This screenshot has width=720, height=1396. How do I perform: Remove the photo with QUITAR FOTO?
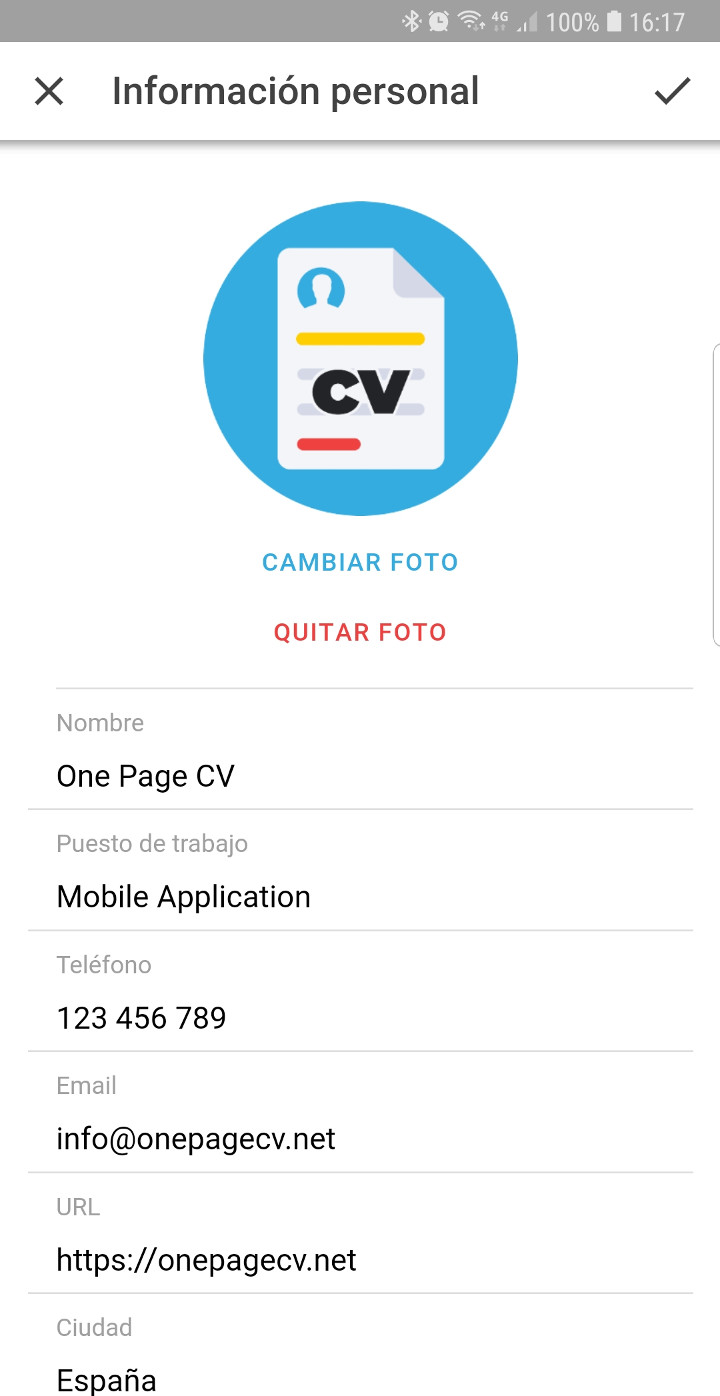[360, 632]
